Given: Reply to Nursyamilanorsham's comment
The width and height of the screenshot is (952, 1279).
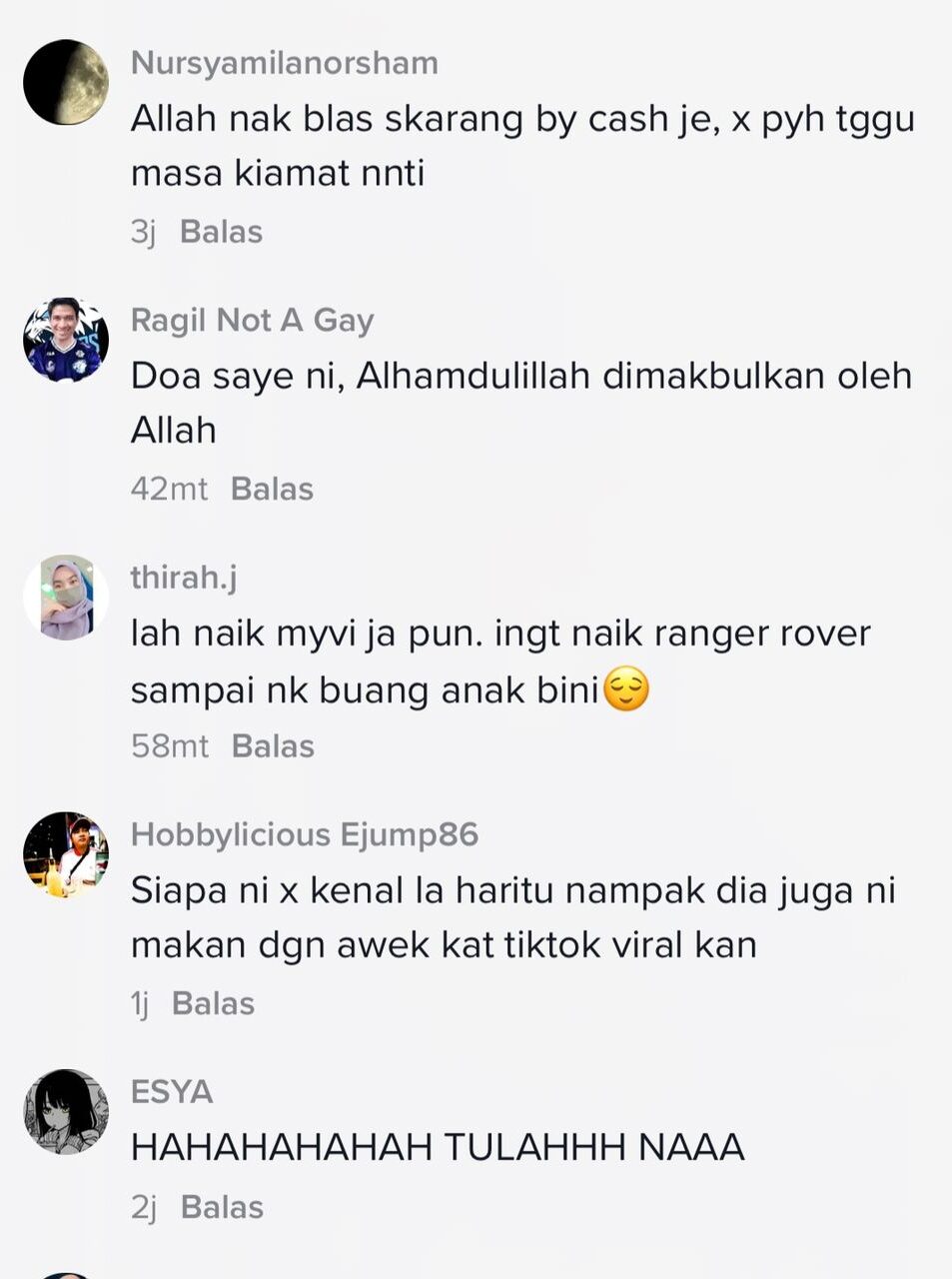Looking at the screenshot, I should click(221, 232).
